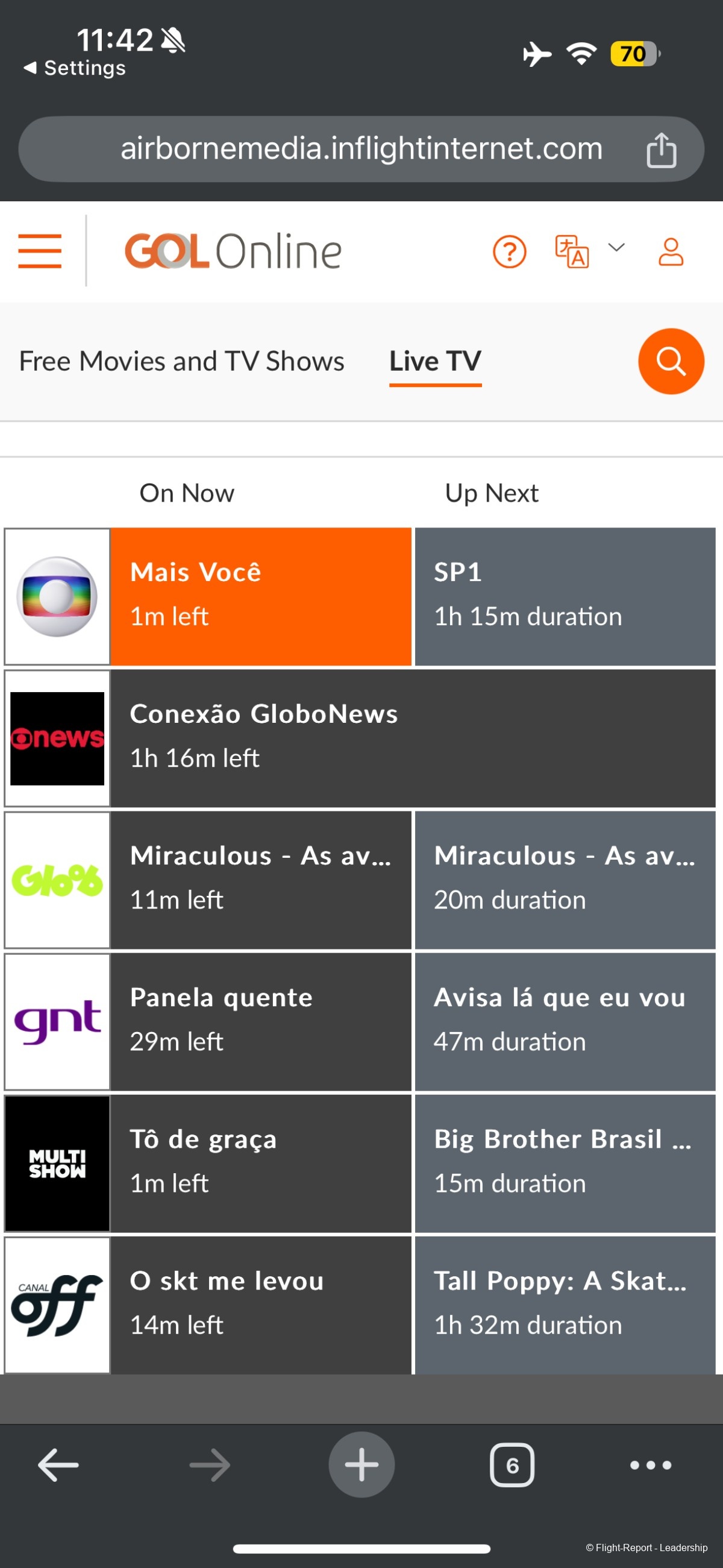Open Panela quente on GNT
The height and width of the screenshot is (1568, 723).
(260, 1021)
